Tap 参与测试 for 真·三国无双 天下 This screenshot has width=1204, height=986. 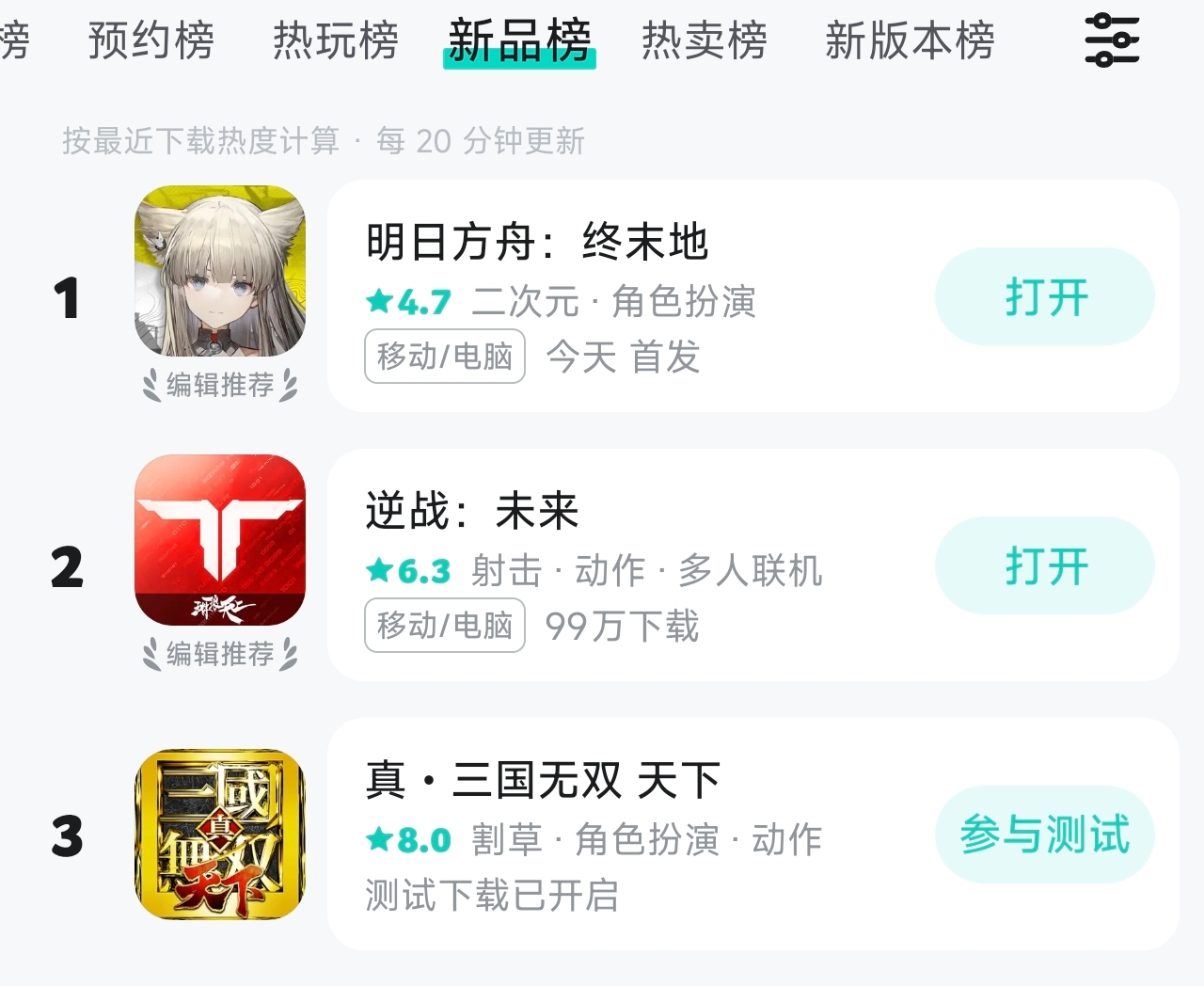(x=1045, y=835)
